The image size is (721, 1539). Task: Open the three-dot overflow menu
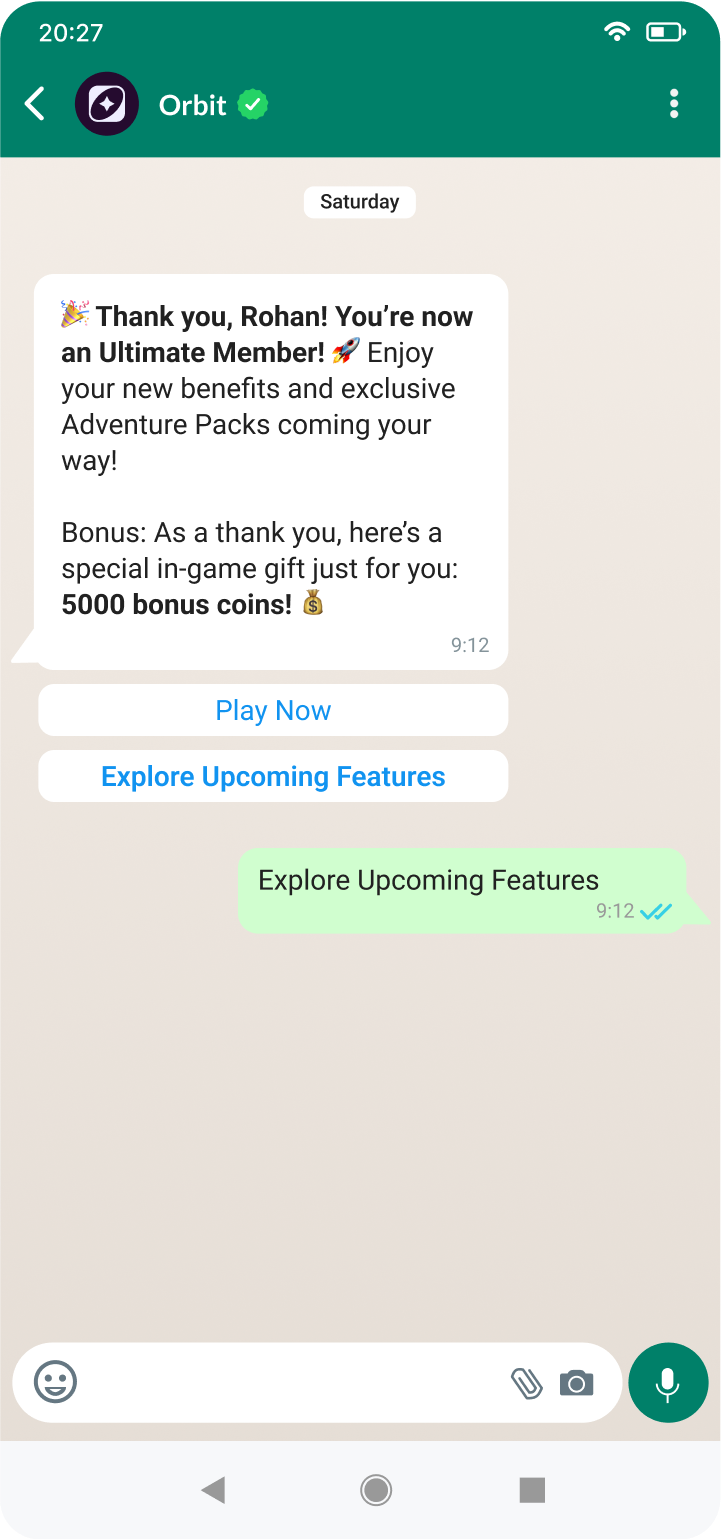674,104
